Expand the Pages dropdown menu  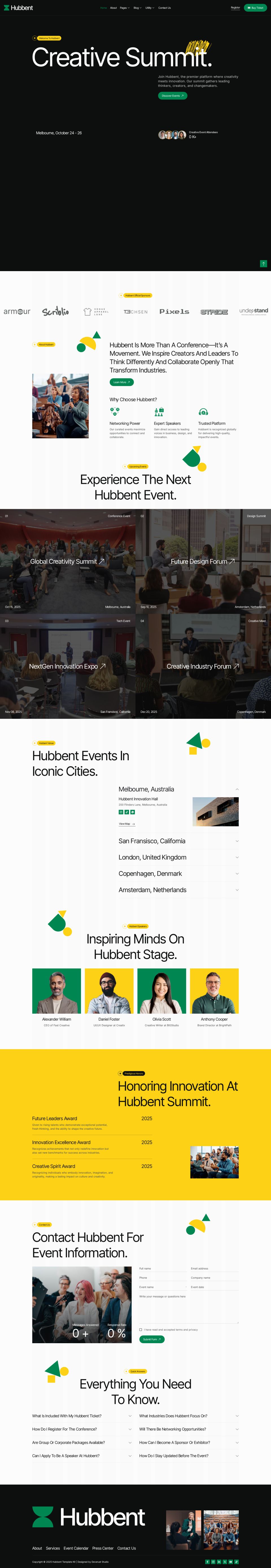pos(124,8)
